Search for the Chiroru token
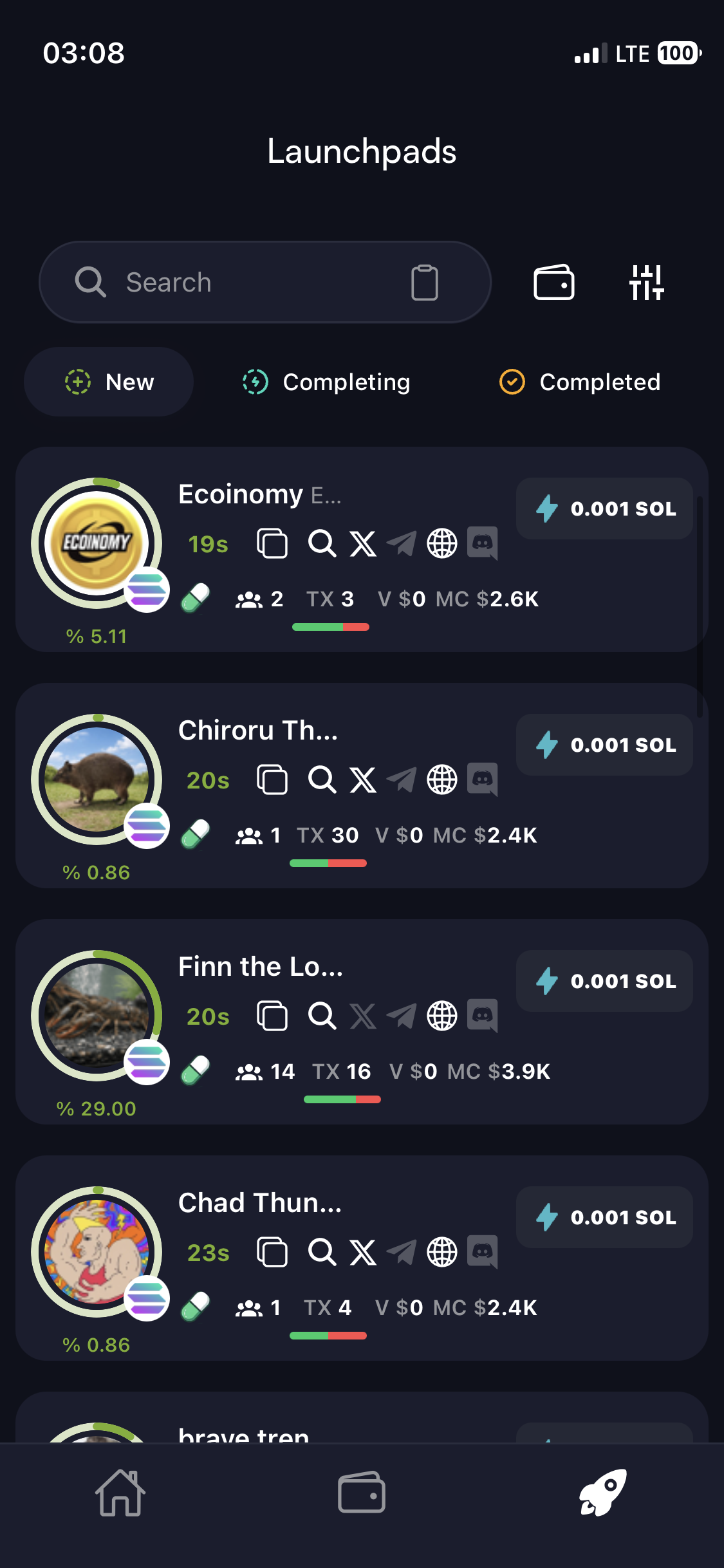The height and width of the screenshot is (1568, 724). [x=322, y=780]
